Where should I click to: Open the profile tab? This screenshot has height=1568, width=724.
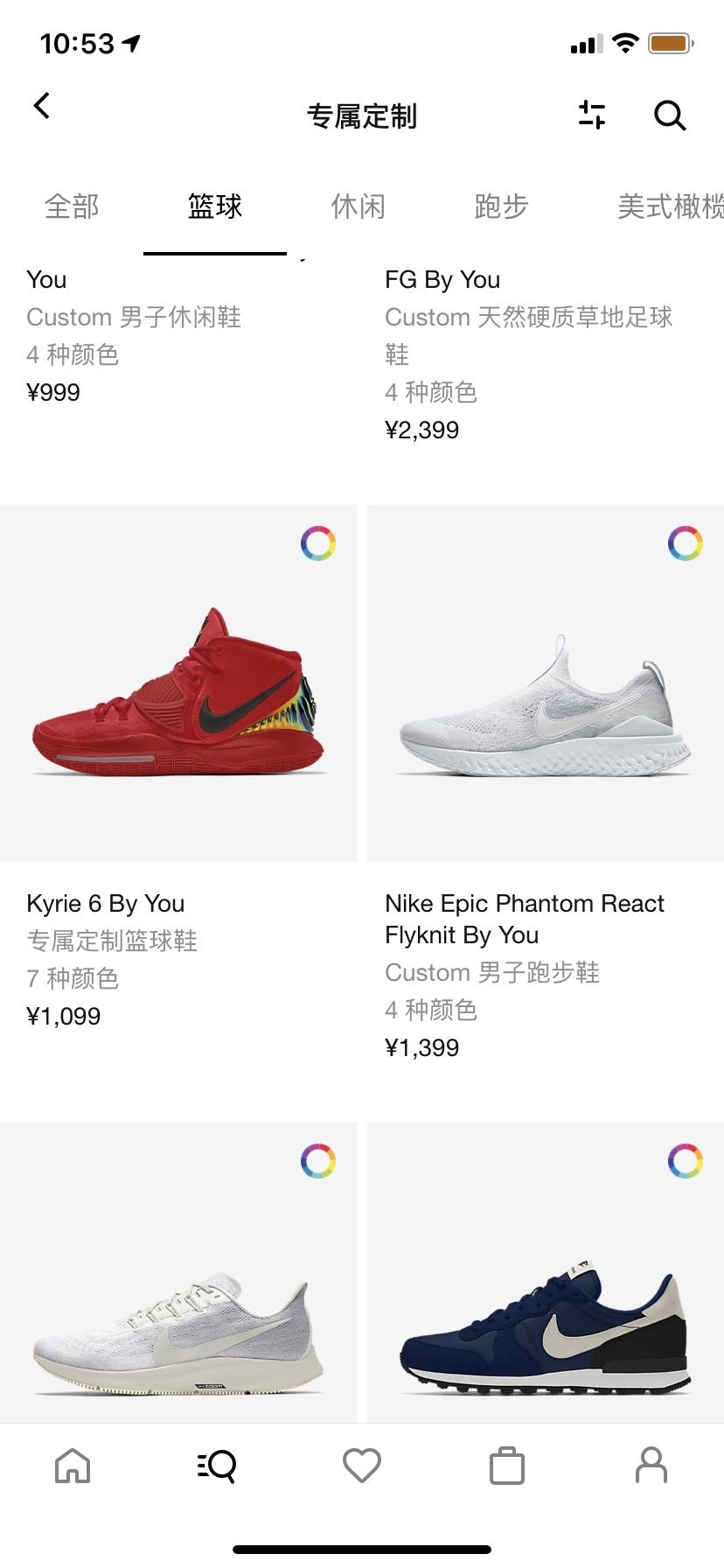click(x=651, y=1466)
